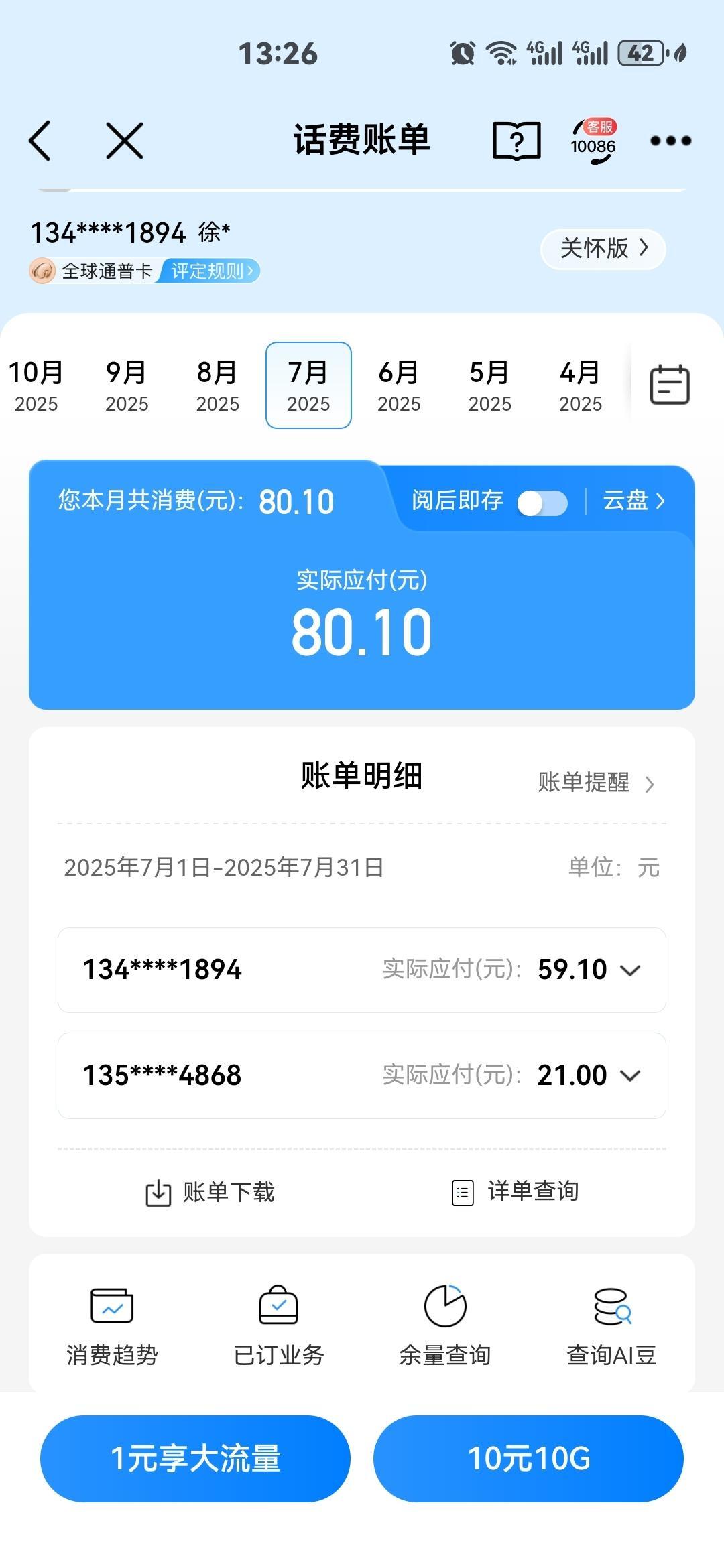Toggle the 阅后即存 switch

[x=542, y=503]
